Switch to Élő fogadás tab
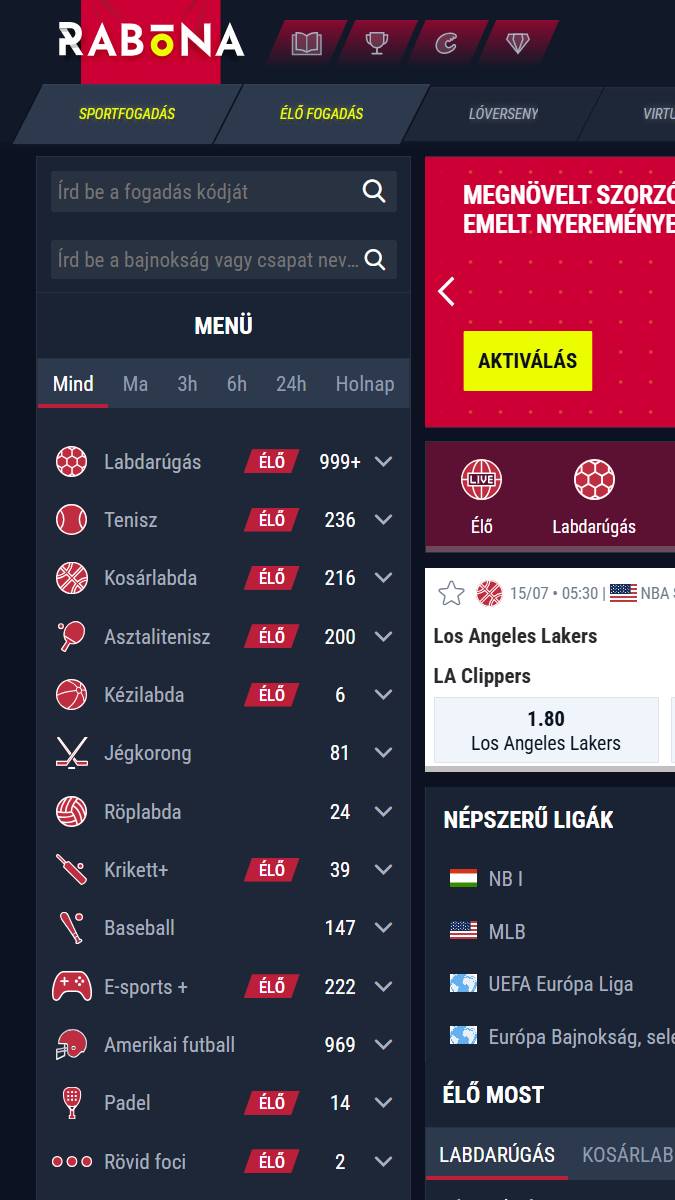675x1200 pixels. (x=321, y=114)
